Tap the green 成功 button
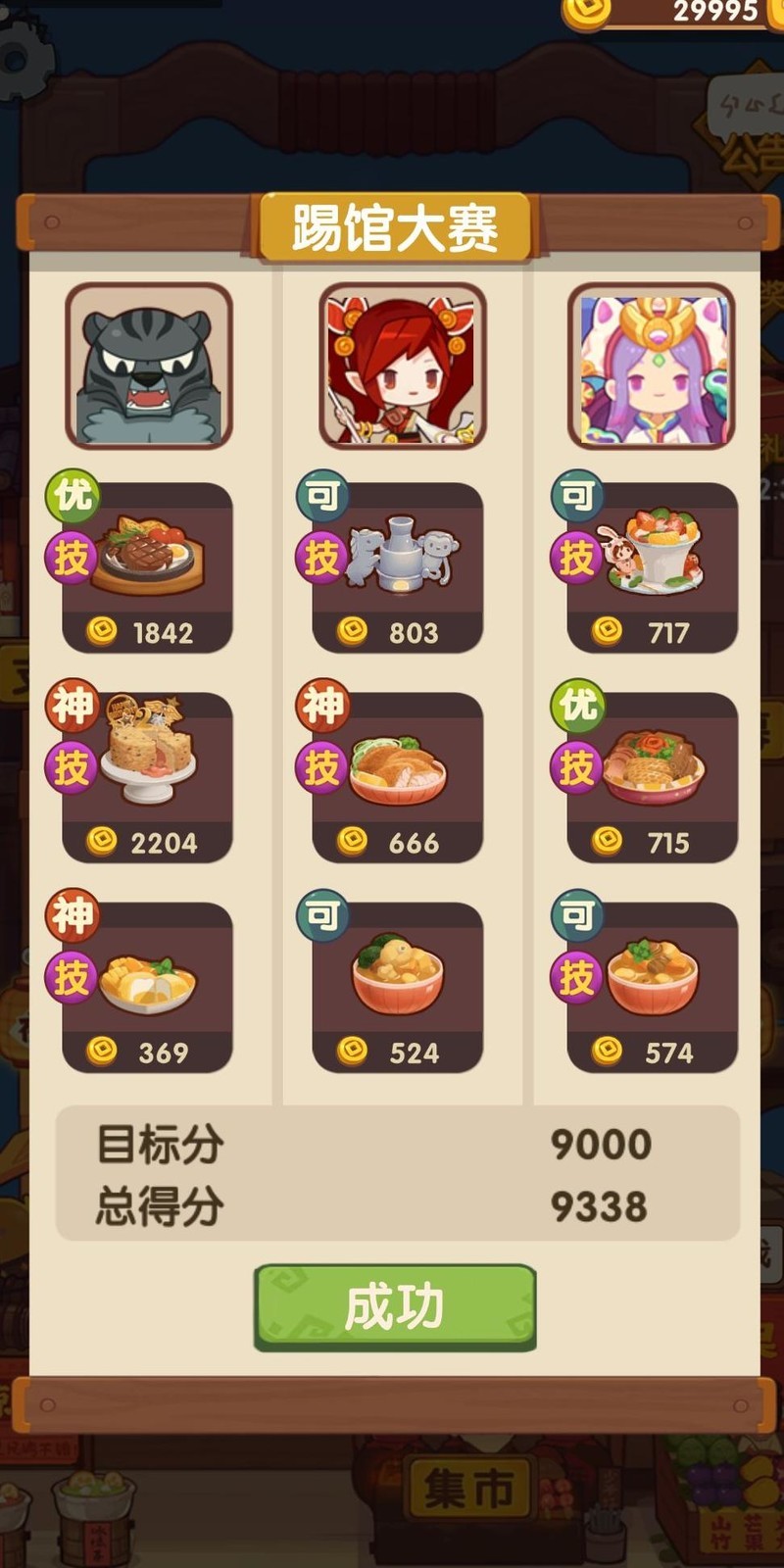This screenshot has width=784, height=1568. click(x=395, y=1307)
